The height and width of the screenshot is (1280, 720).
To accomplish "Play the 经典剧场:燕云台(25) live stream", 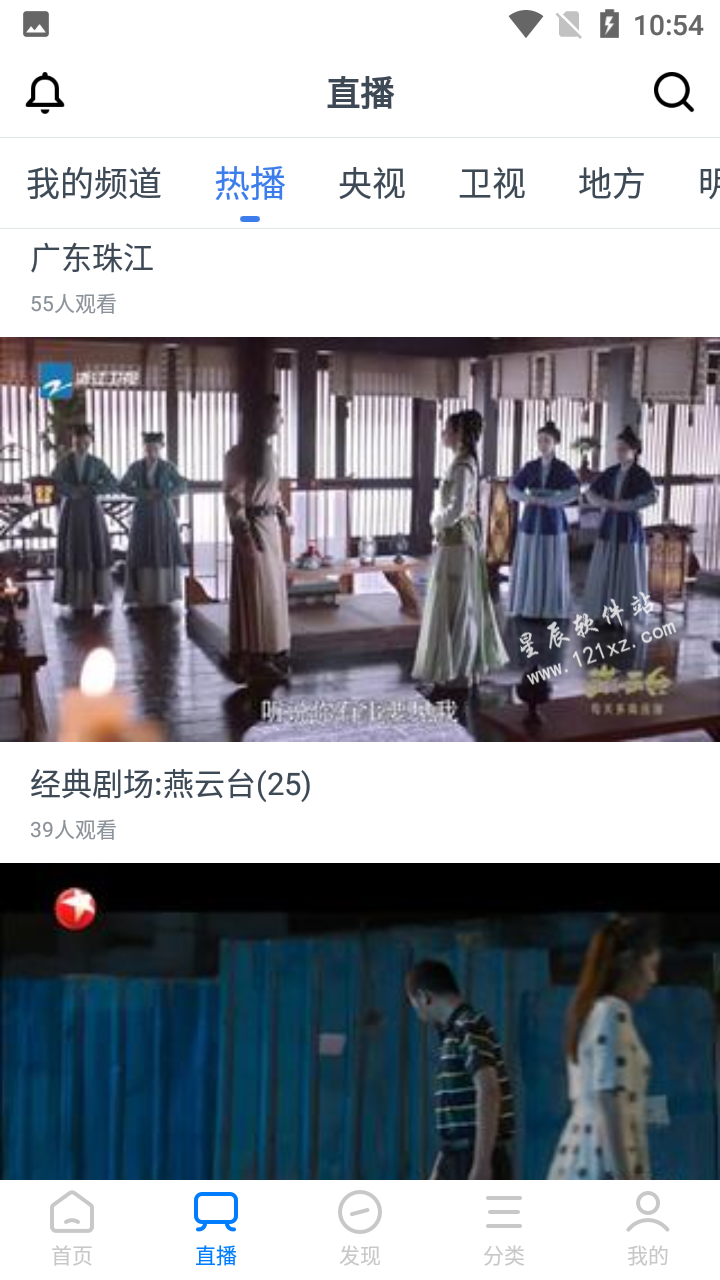I will [360, 540].
